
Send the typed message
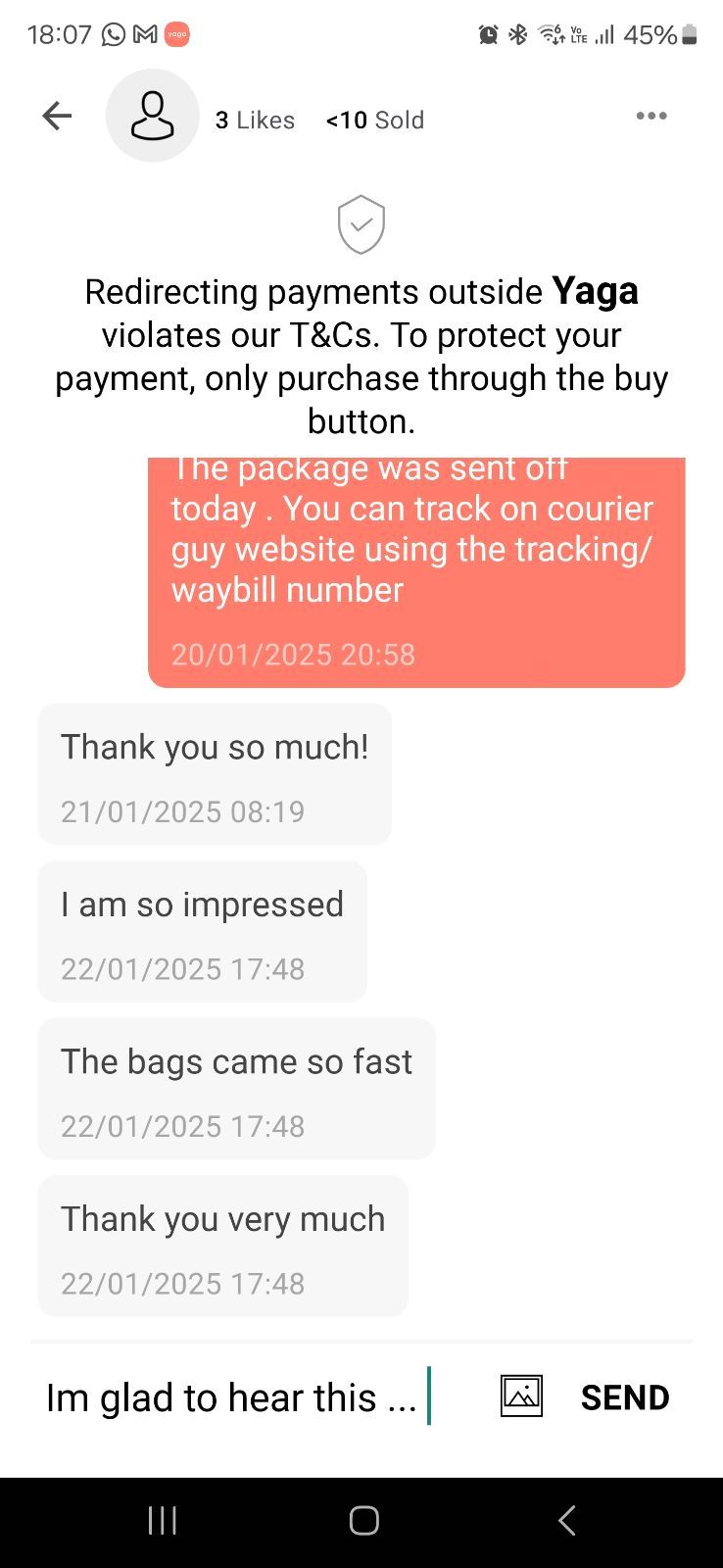(624, 1397)
